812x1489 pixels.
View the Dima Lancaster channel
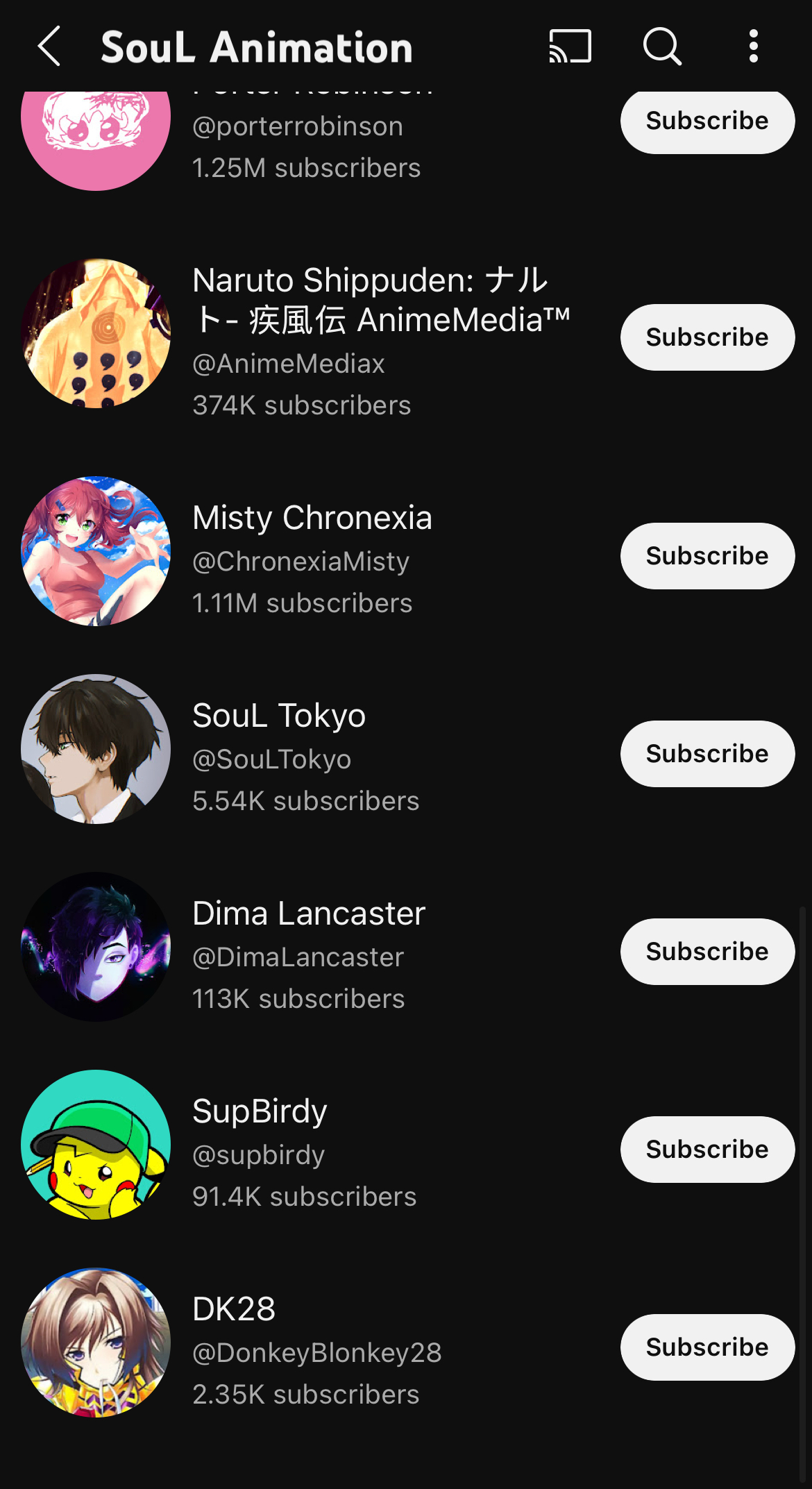tap(309, 914)
